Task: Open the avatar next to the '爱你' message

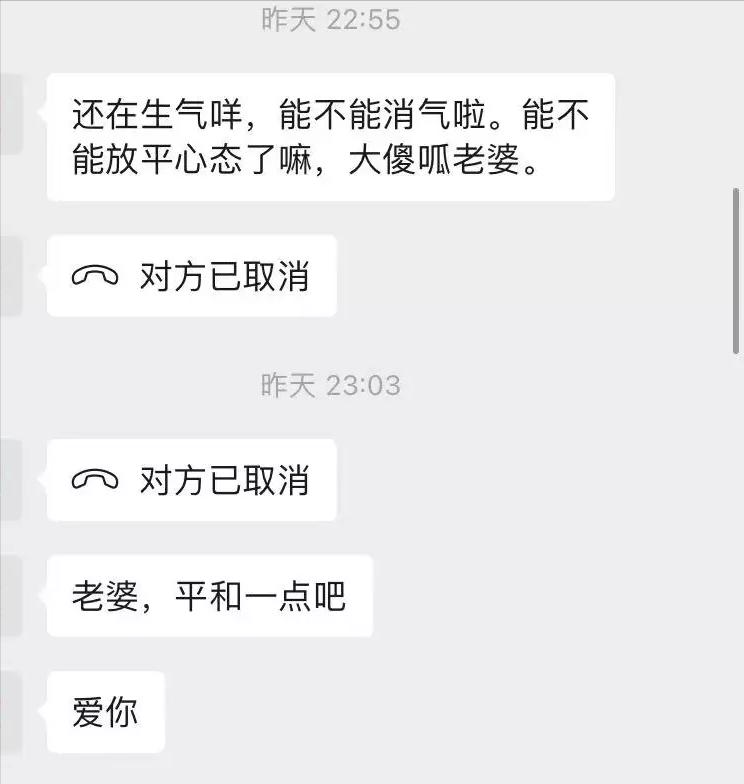Action: click(x=10, y=710)
